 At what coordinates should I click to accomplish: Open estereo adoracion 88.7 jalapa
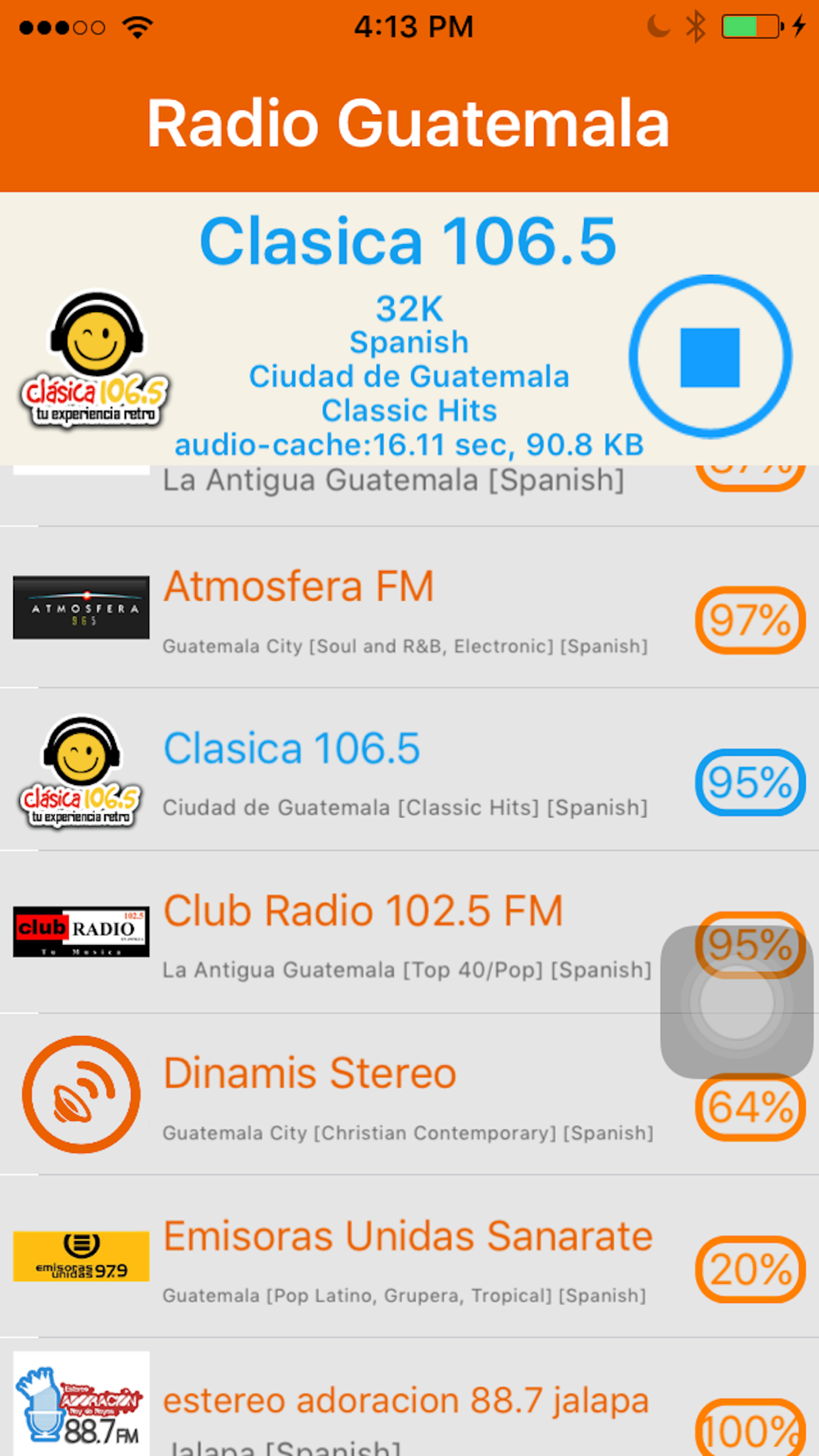[x=409, y=1398]
